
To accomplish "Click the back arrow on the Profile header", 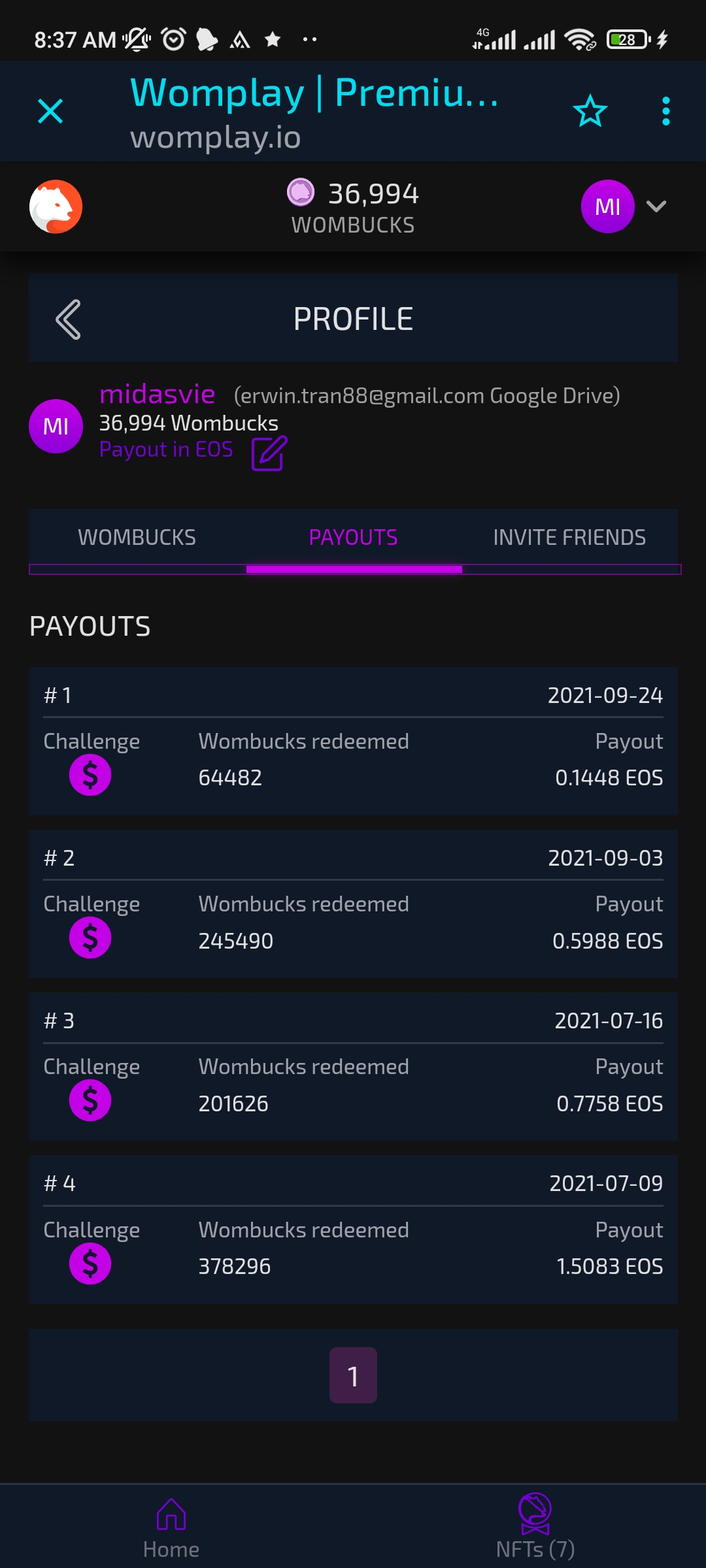I will (x=68, y=318).
